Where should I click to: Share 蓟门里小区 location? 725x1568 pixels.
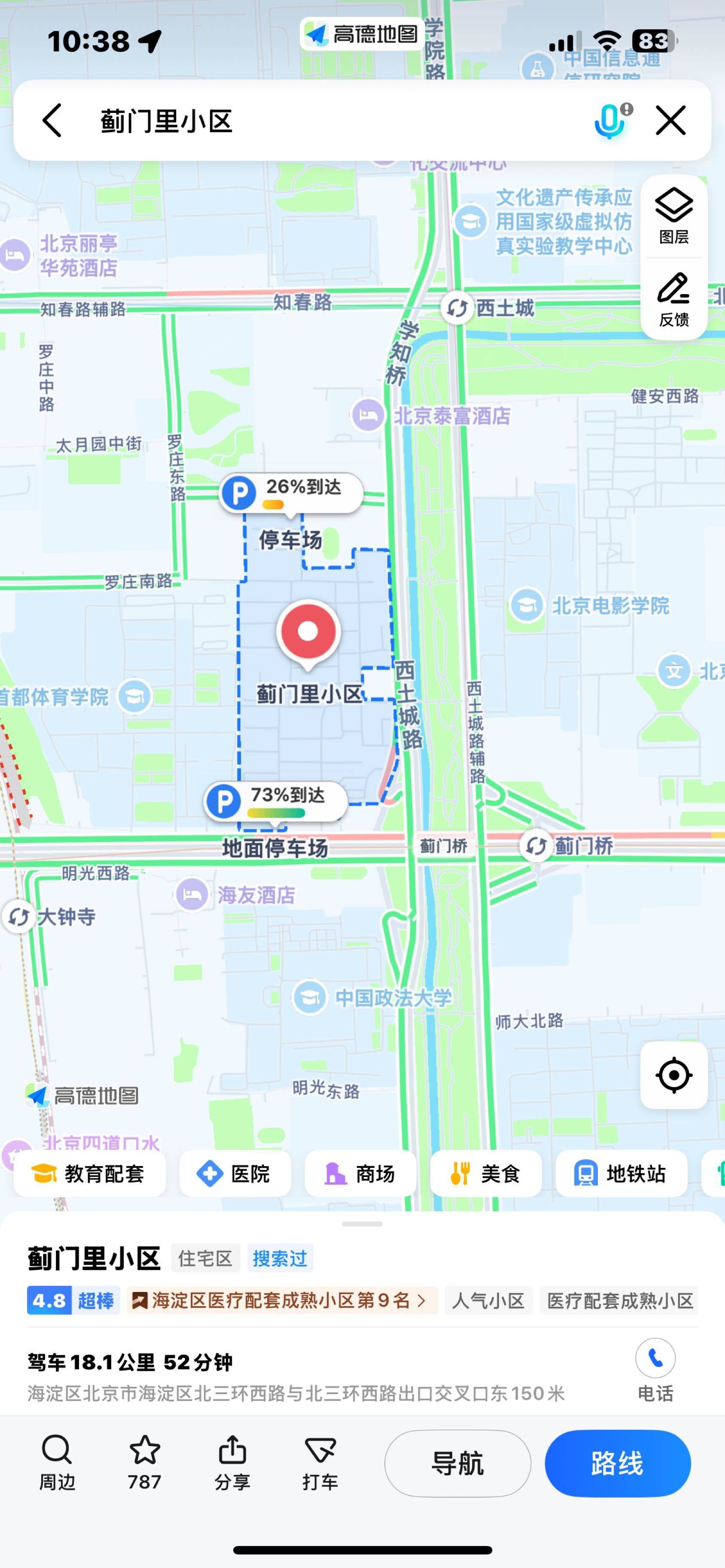point(232,1462)
